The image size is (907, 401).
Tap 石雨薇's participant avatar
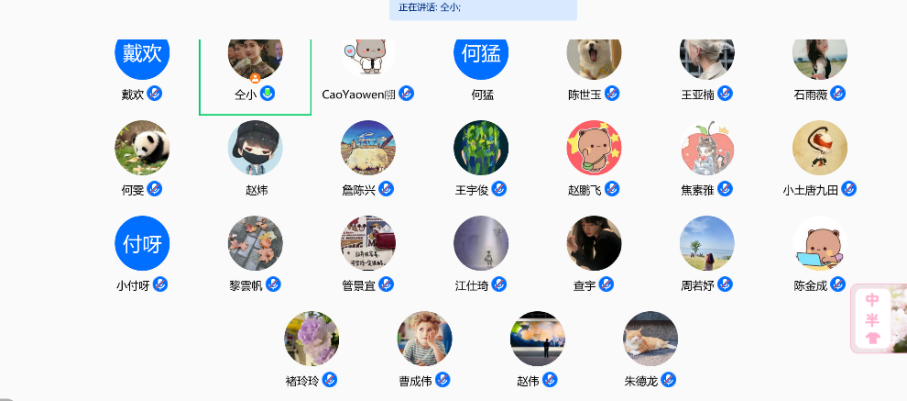click(820, 56)
